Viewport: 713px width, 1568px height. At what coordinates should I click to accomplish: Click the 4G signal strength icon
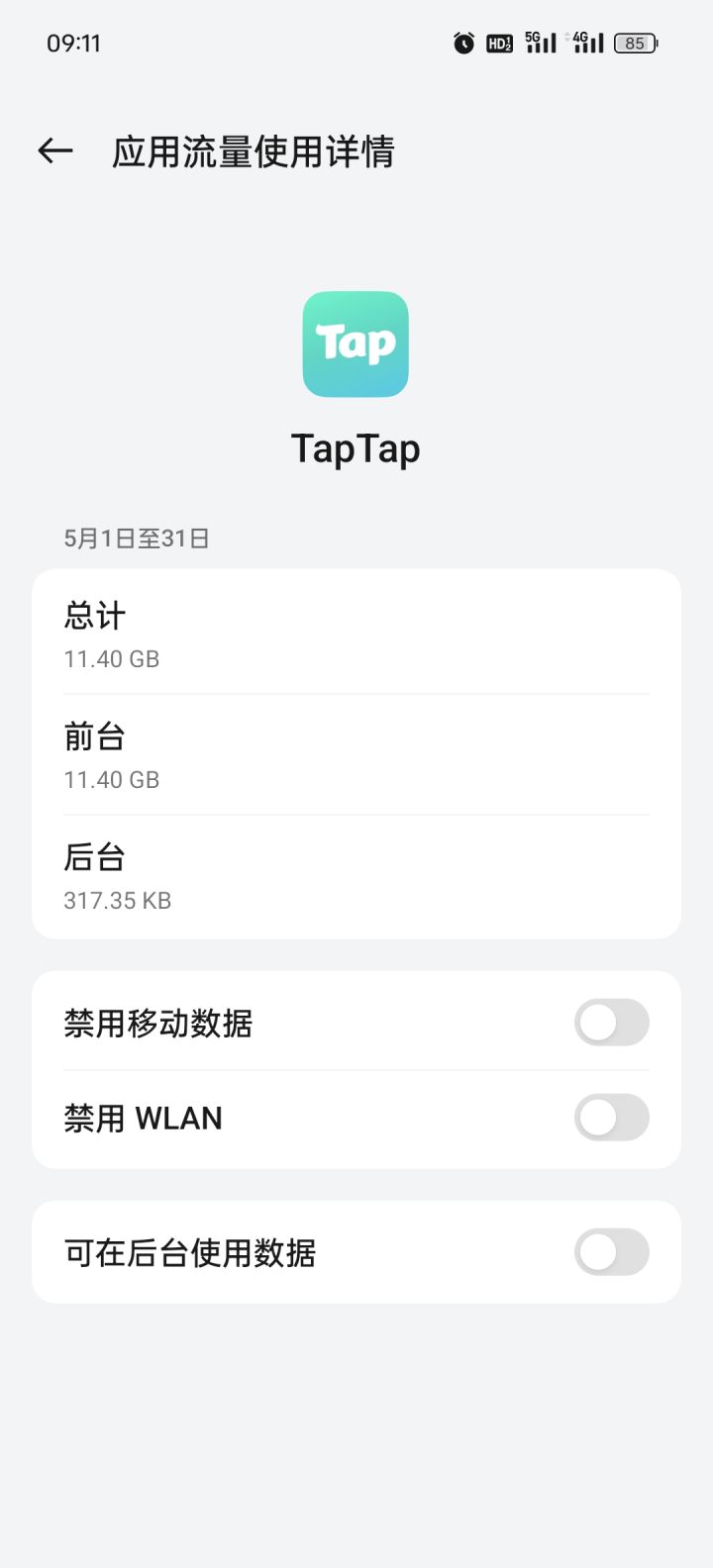point(587,43)
